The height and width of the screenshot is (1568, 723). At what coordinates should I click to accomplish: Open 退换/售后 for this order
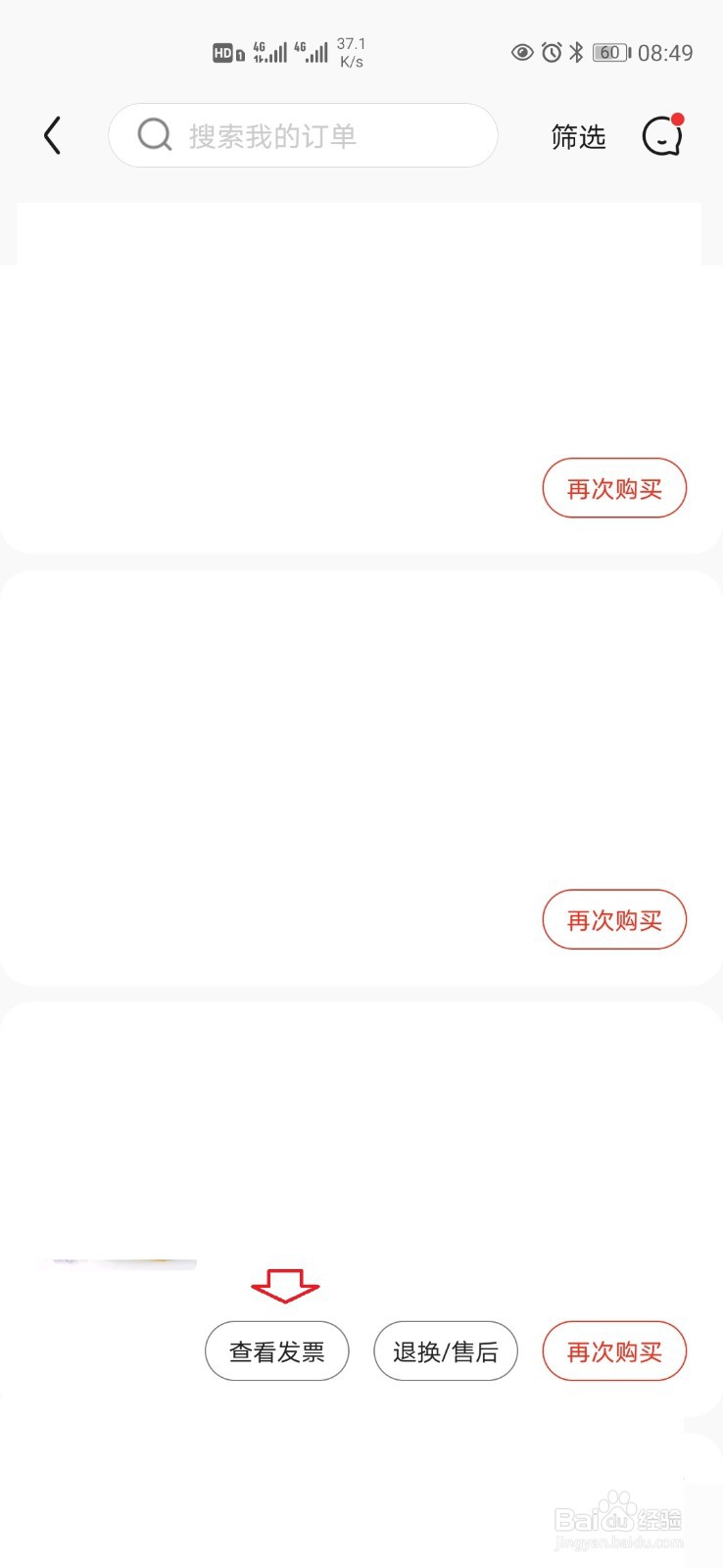pyautogui.click(x=446, y=1351)
